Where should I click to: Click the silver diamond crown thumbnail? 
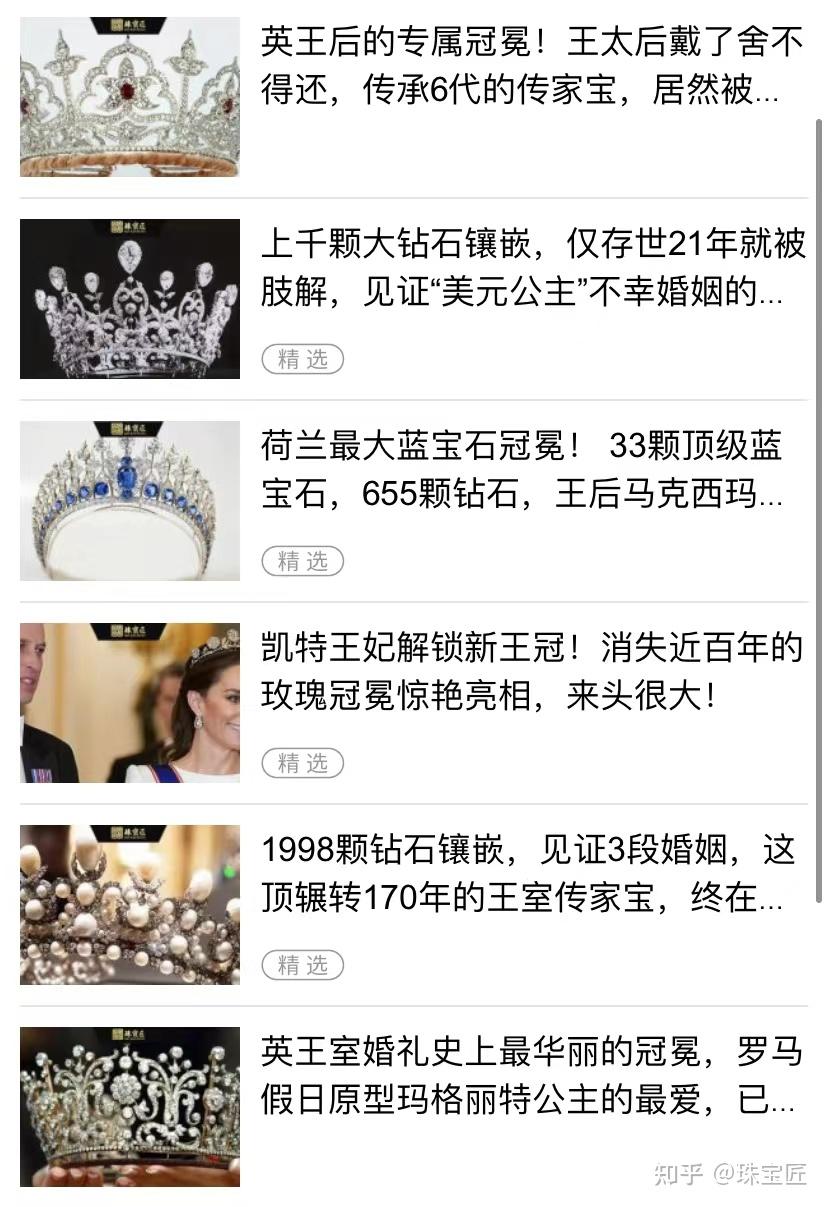tap(128, 298)
